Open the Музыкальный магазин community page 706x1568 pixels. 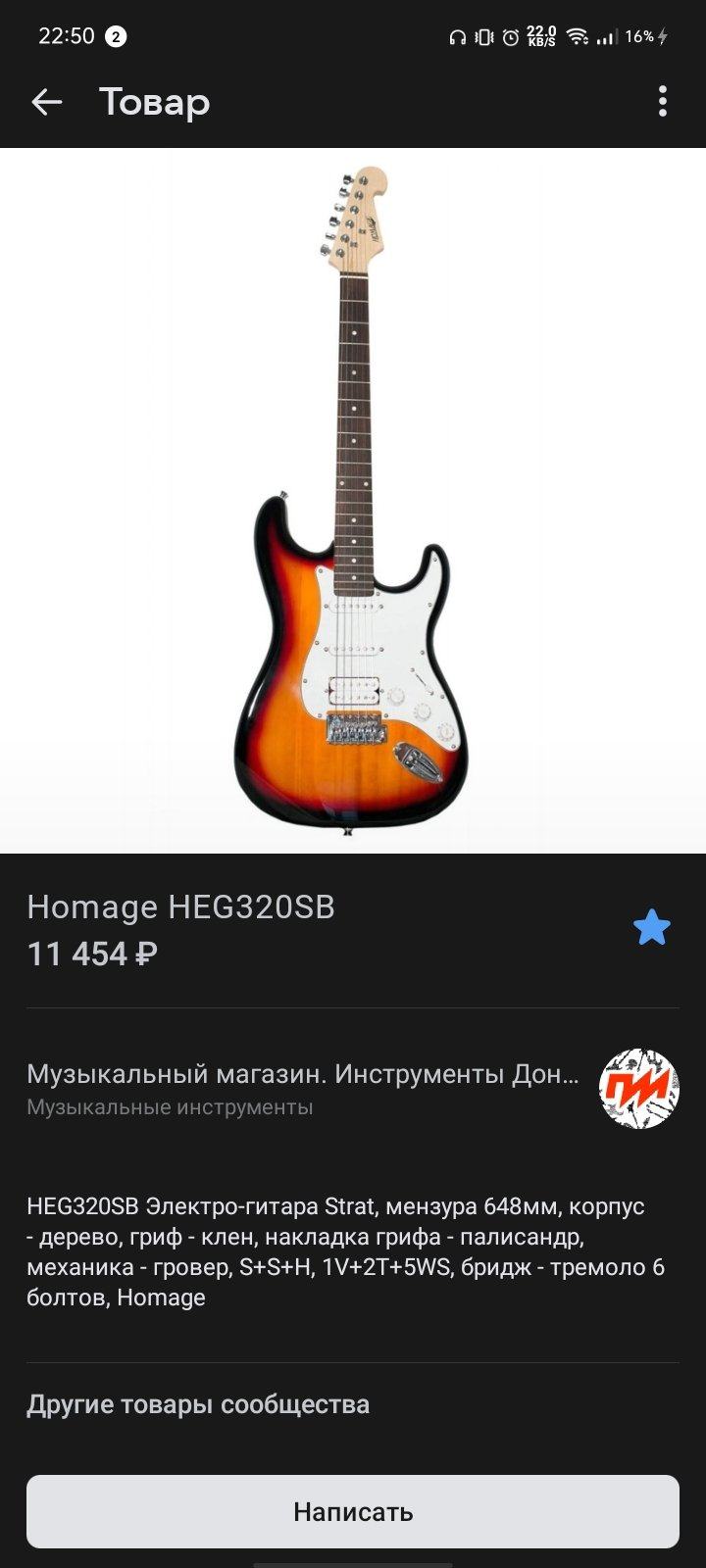[304, 1088]
